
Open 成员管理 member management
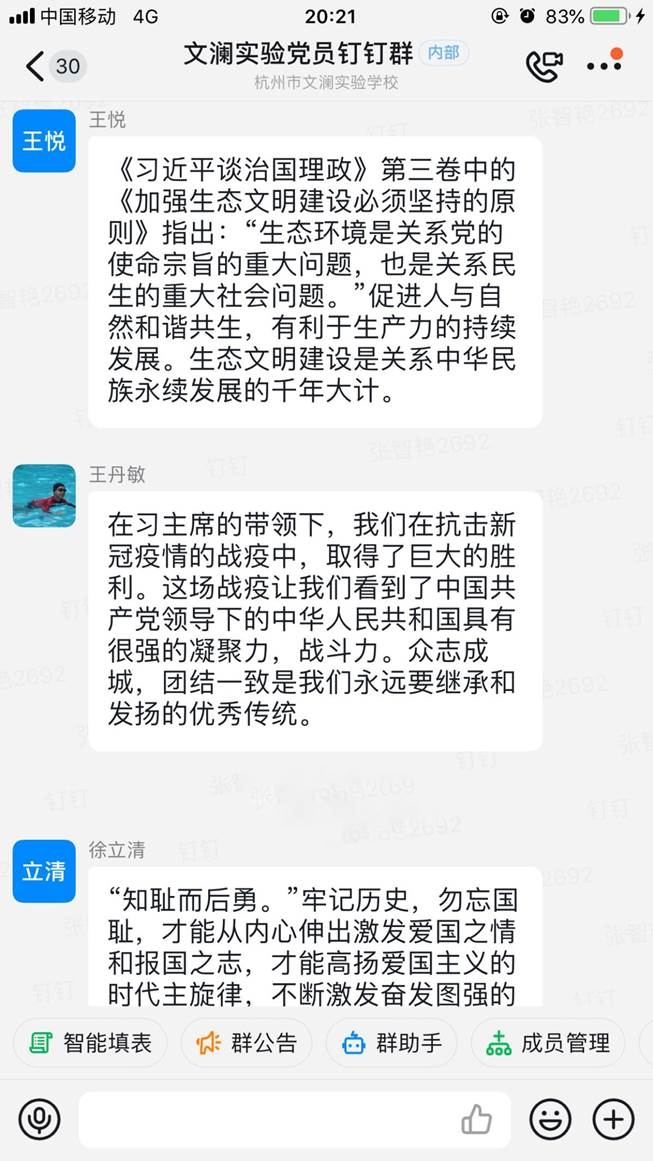click(547, 1043)
